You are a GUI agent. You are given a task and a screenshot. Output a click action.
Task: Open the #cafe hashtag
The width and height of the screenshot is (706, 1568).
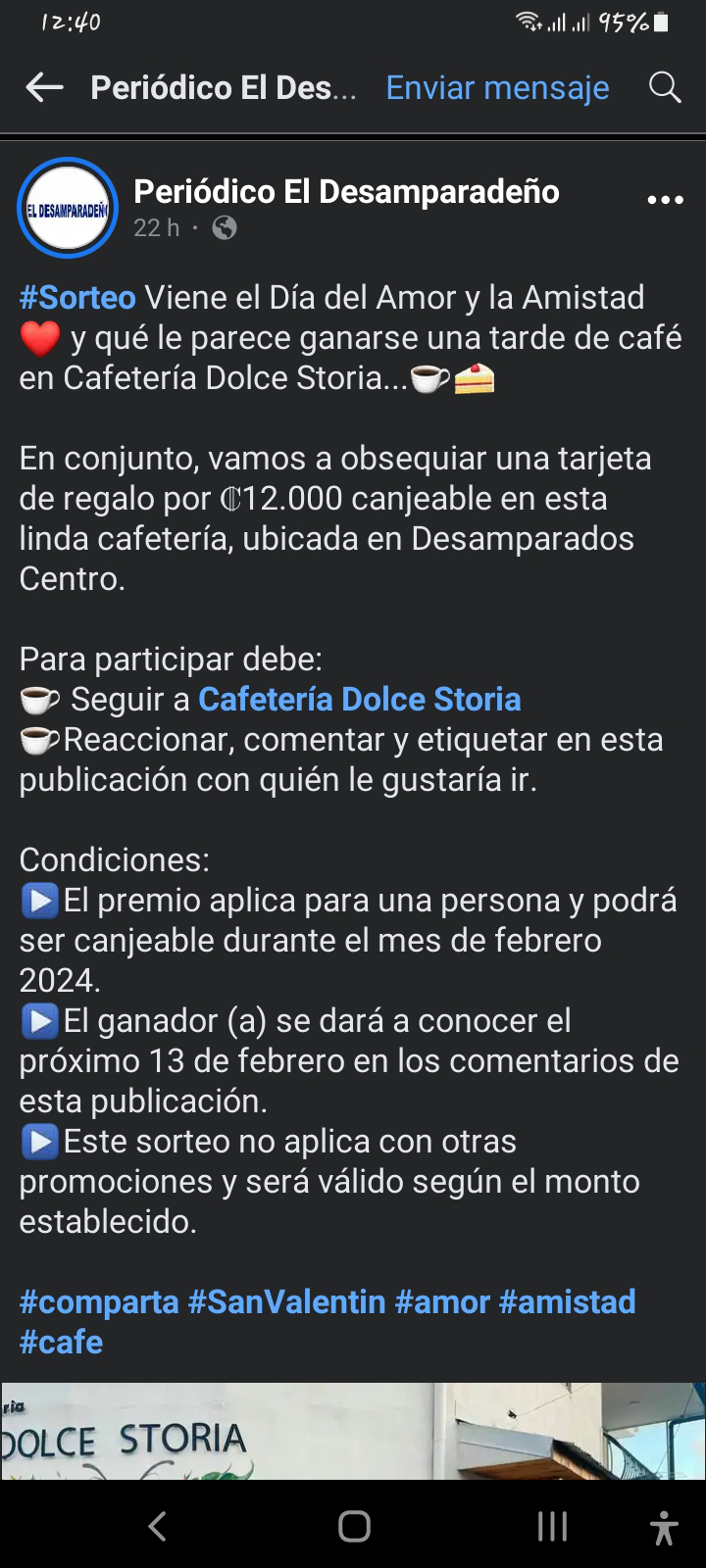[61, 1342]
